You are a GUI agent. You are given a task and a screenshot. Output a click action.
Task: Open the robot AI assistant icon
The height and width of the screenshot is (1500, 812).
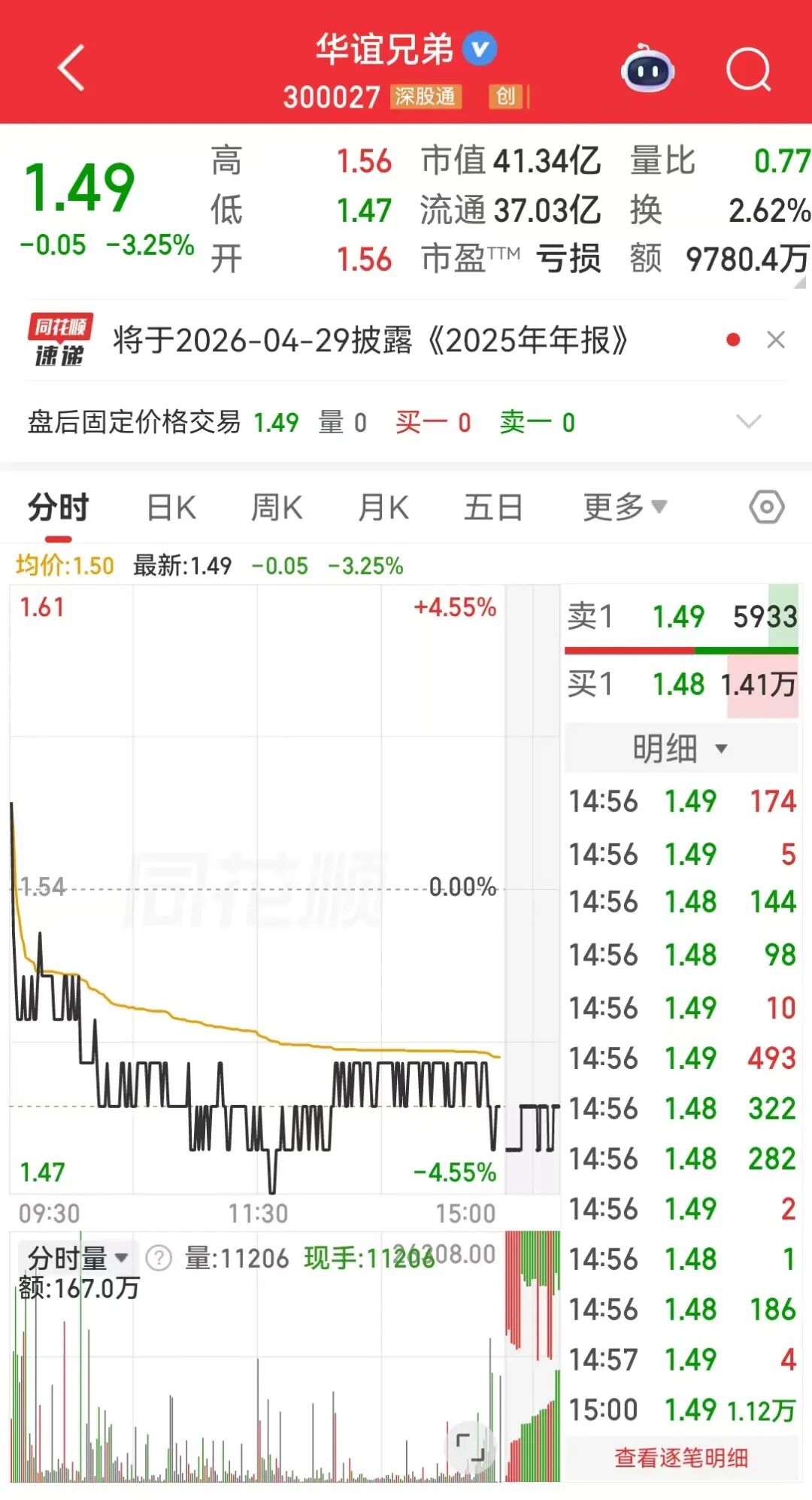tap(647, 69)
